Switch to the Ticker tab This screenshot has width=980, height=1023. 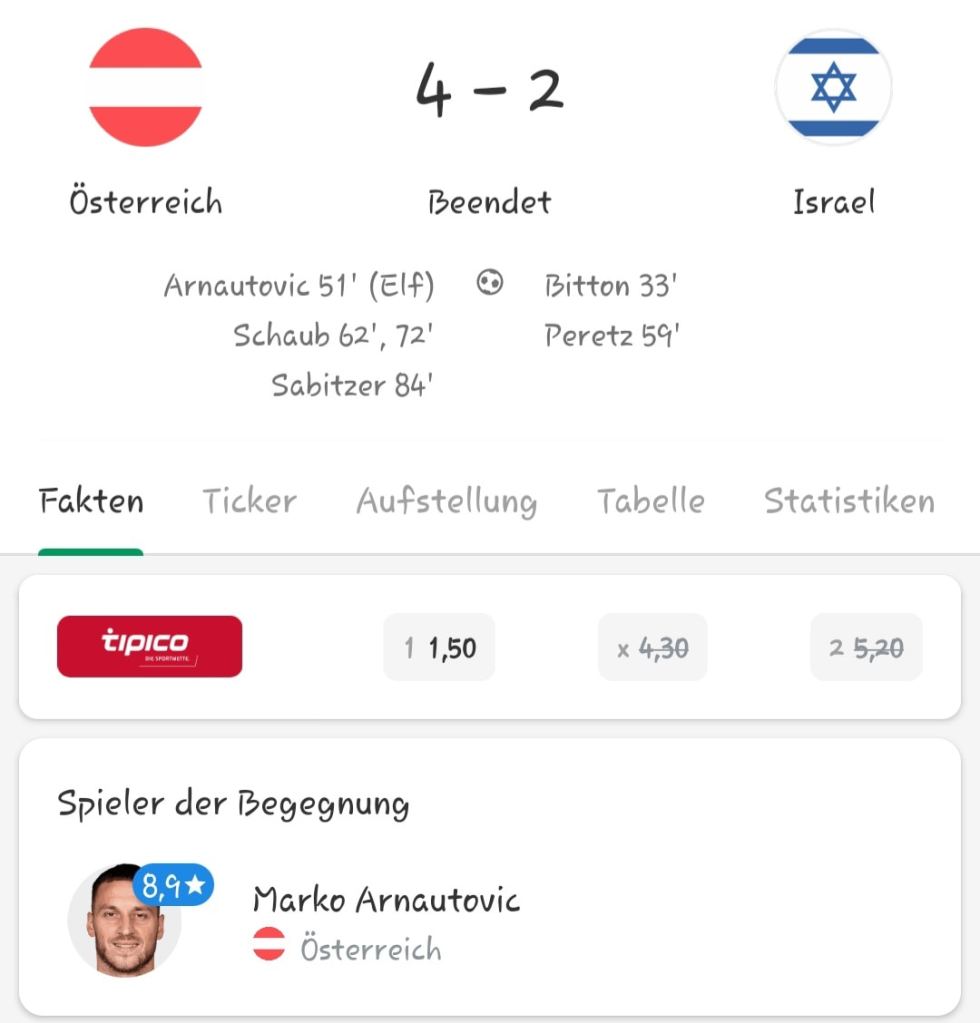tap(249, 501)
